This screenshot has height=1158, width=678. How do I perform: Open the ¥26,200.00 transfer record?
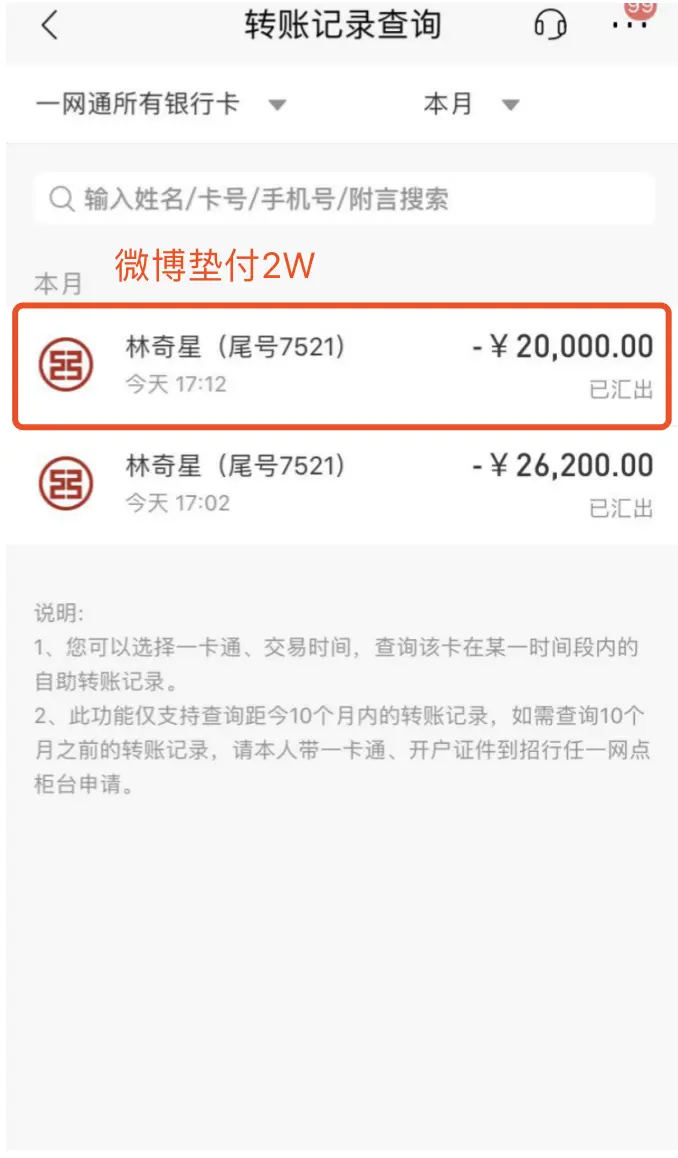(340, 484)
